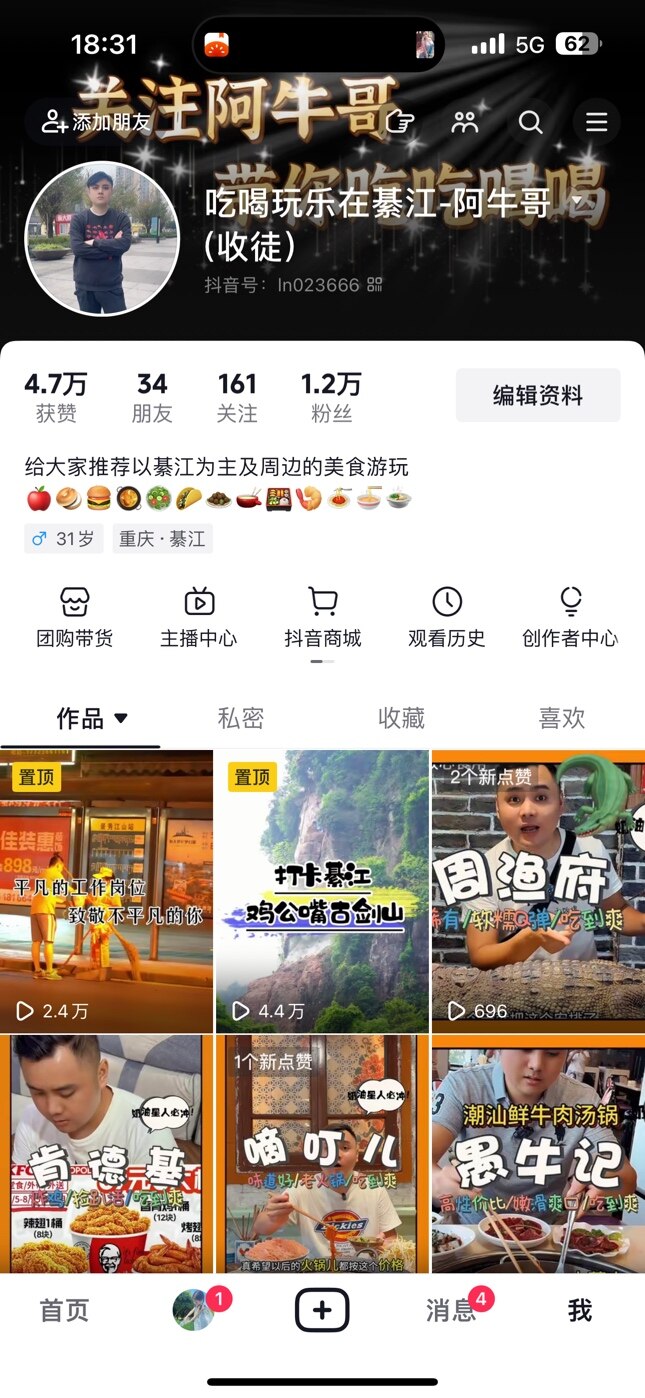This screenshot has width=645, height=1398.
Task: Open 创作者中心 creator center
Action: [x=570, y=617]
